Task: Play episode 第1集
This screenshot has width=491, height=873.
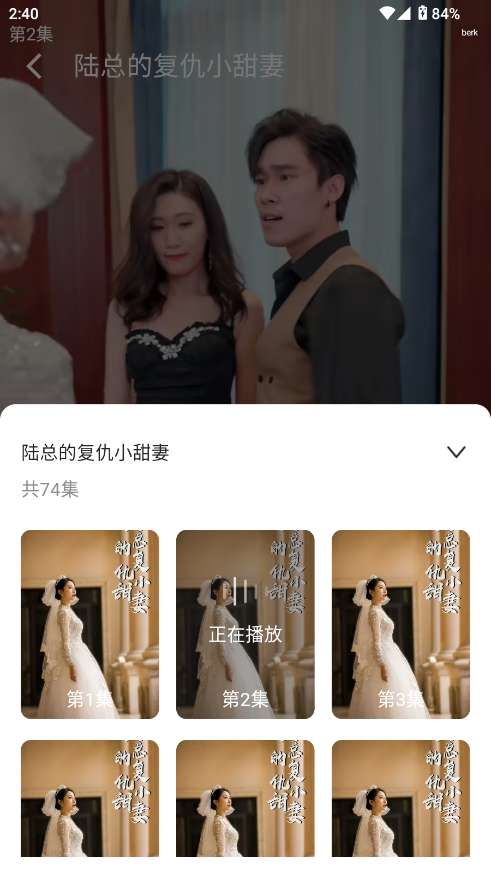Action: tap(90, 624)
